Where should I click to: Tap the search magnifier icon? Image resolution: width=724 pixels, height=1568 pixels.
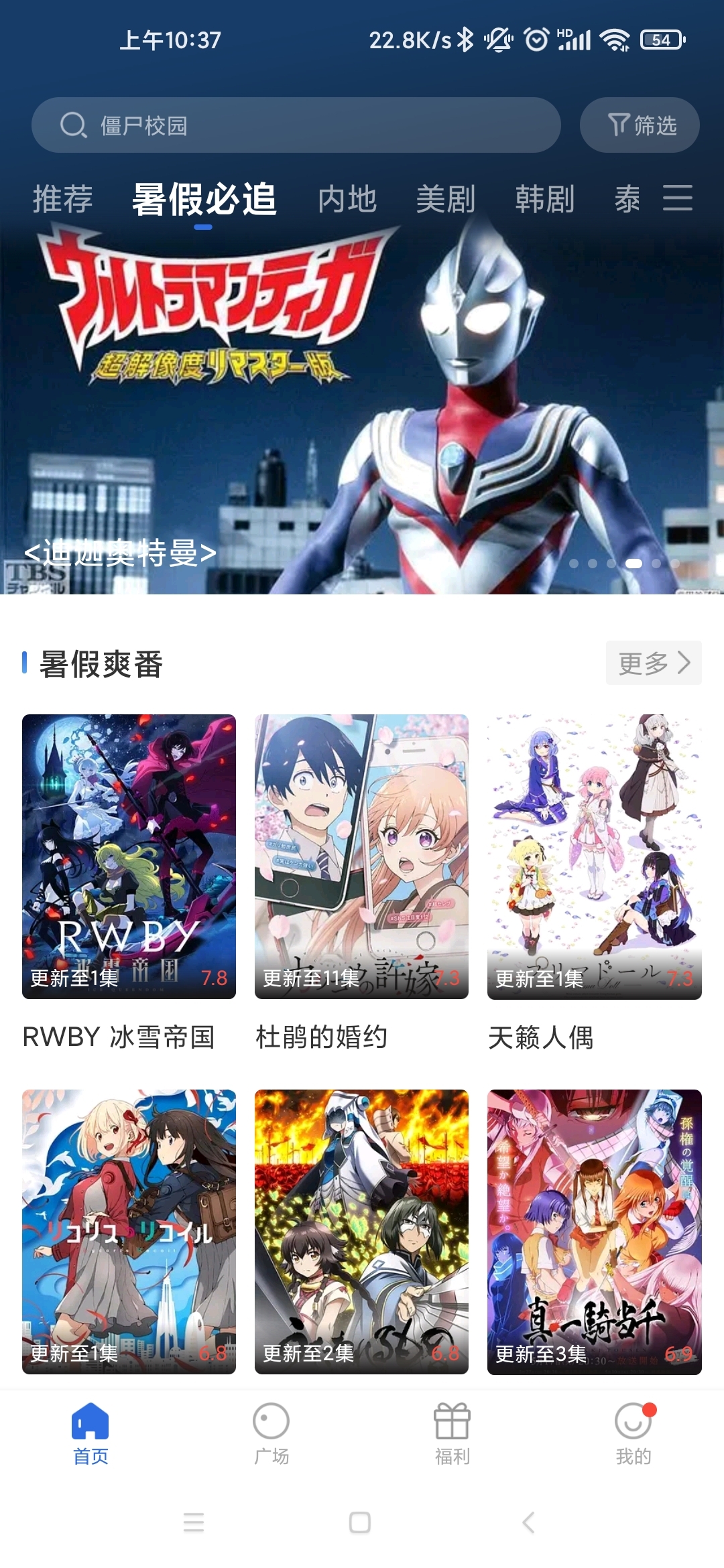click(74, 125)
